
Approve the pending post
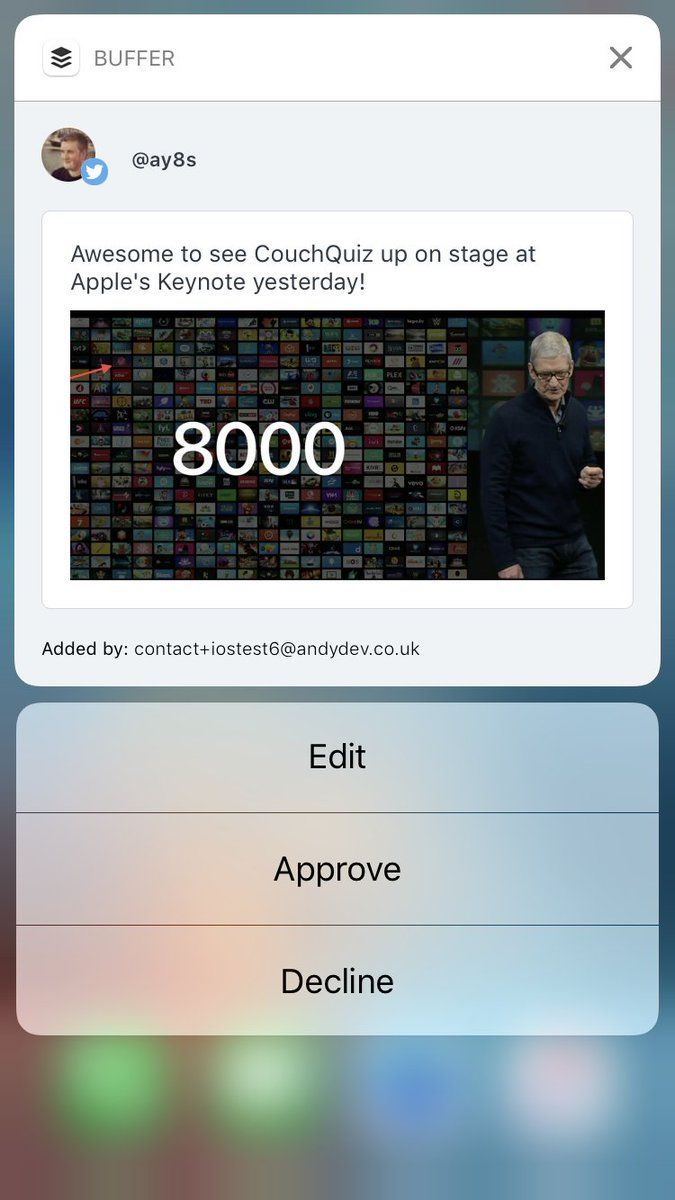pos(337,869)
